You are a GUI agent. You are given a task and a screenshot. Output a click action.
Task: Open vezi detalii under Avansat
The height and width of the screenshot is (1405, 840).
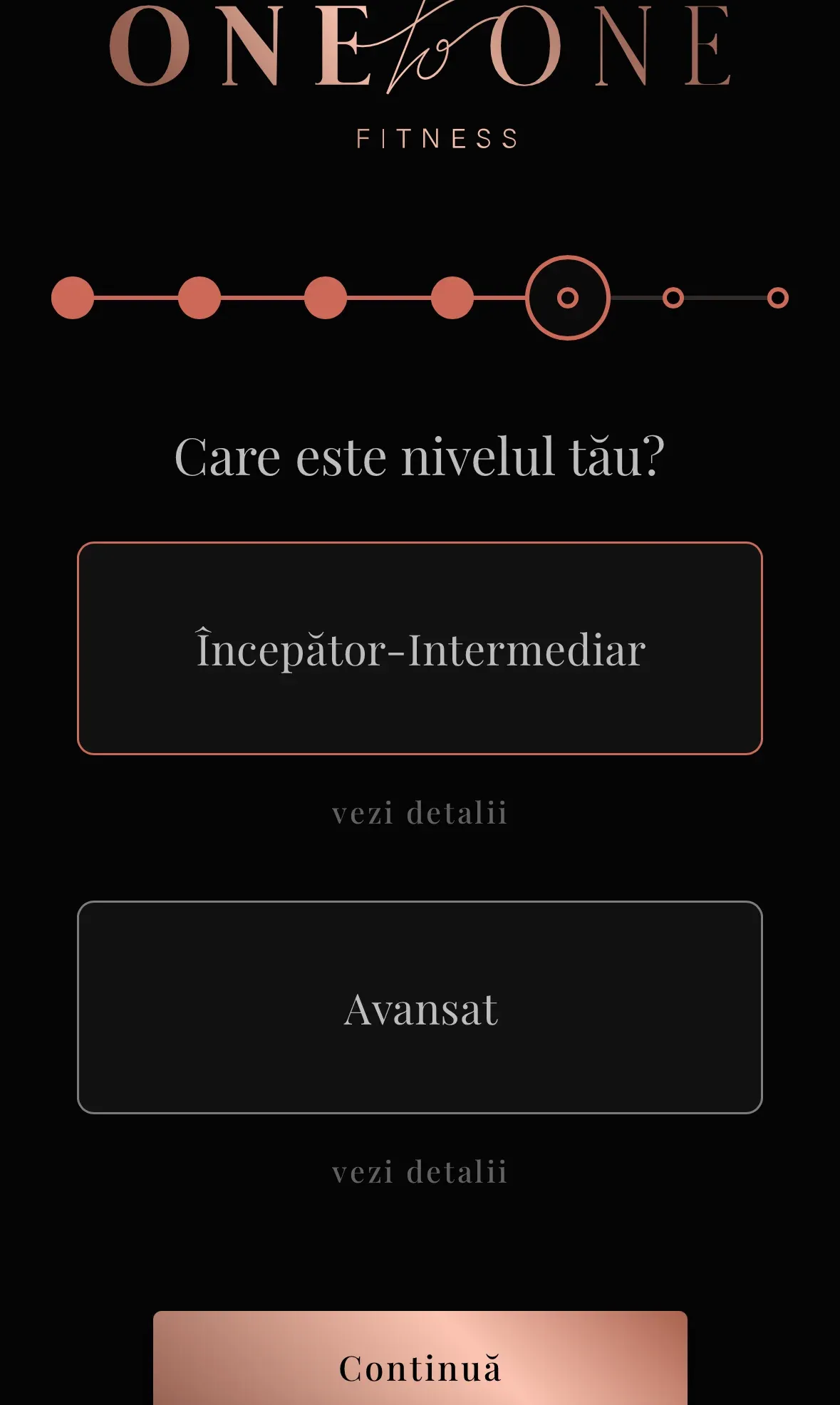click(420, 1172)
